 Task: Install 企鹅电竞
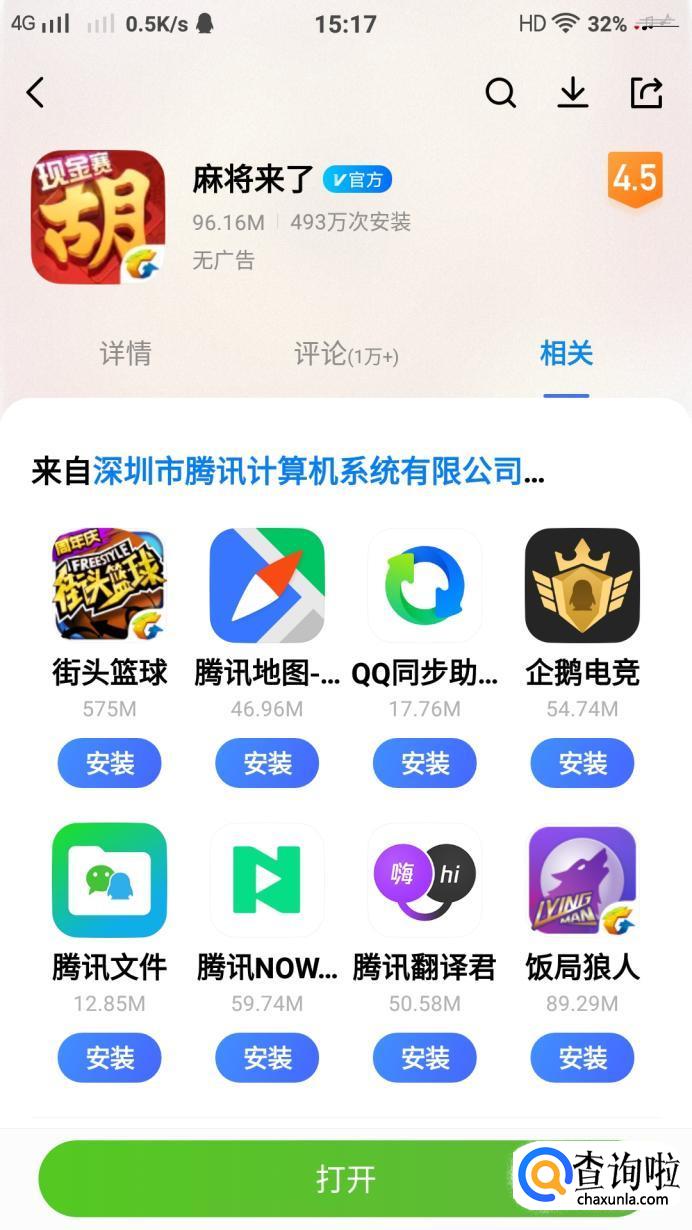[x=582, y=764]
